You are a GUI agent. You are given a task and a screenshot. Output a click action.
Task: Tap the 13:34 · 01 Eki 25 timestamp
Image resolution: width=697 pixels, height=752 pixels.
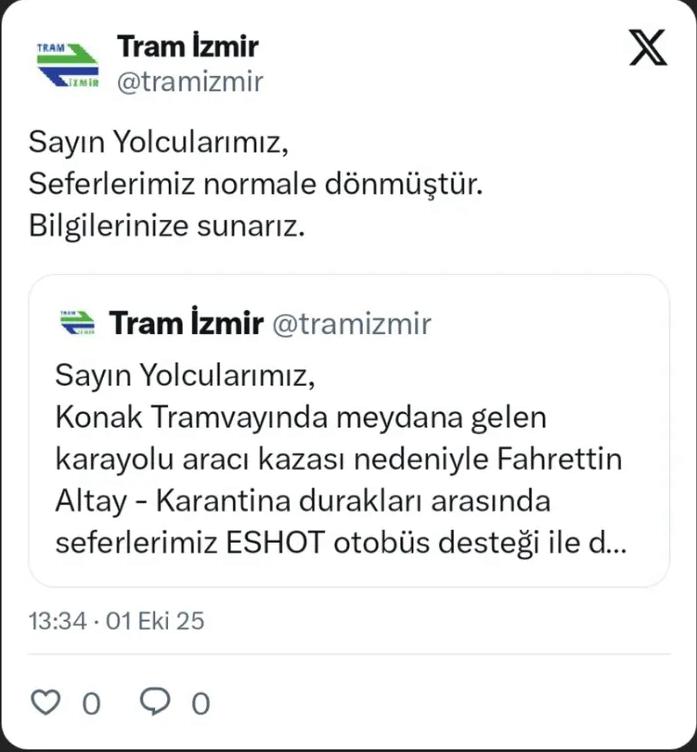click(x=116, y=621)
